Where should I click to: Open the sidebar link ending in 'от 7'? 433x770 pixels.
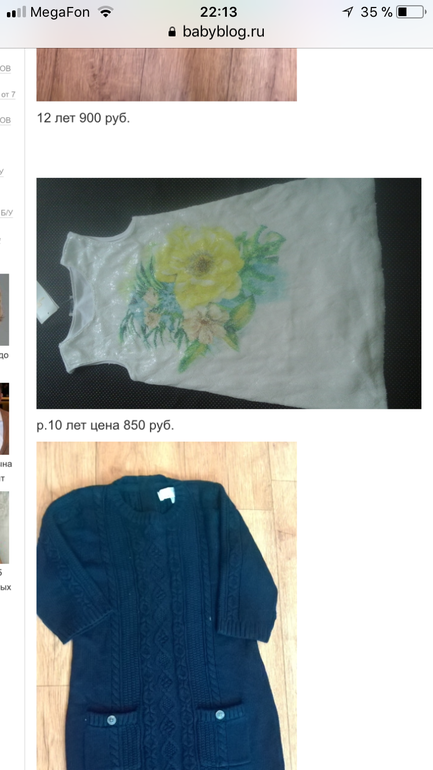(x=8, y=94)
